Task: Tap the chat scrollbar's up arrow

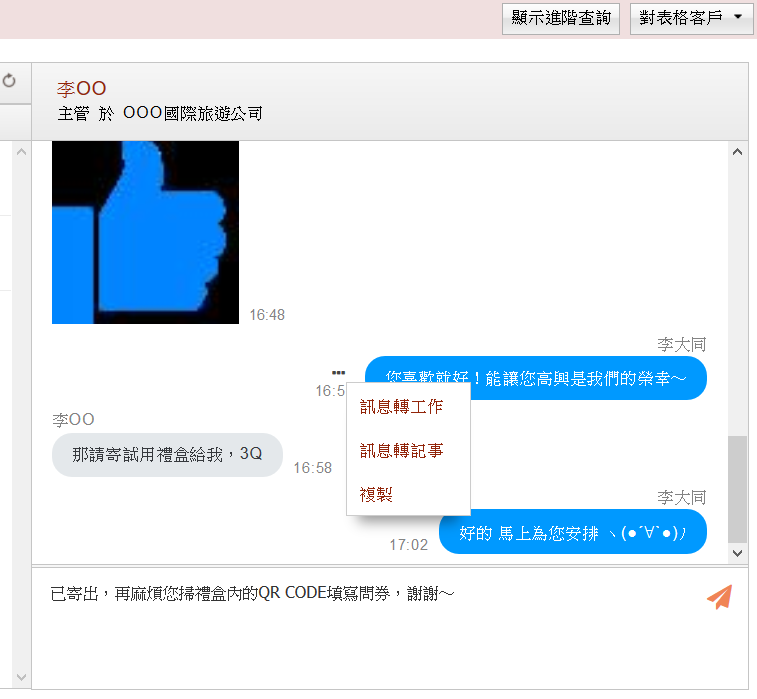Action: 737,152
